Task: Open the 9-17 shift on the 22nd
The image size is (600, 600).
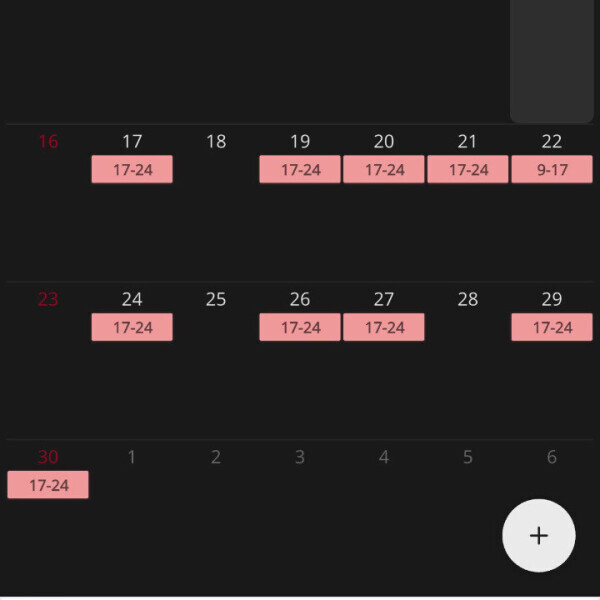Action: (x=552, y=170)
